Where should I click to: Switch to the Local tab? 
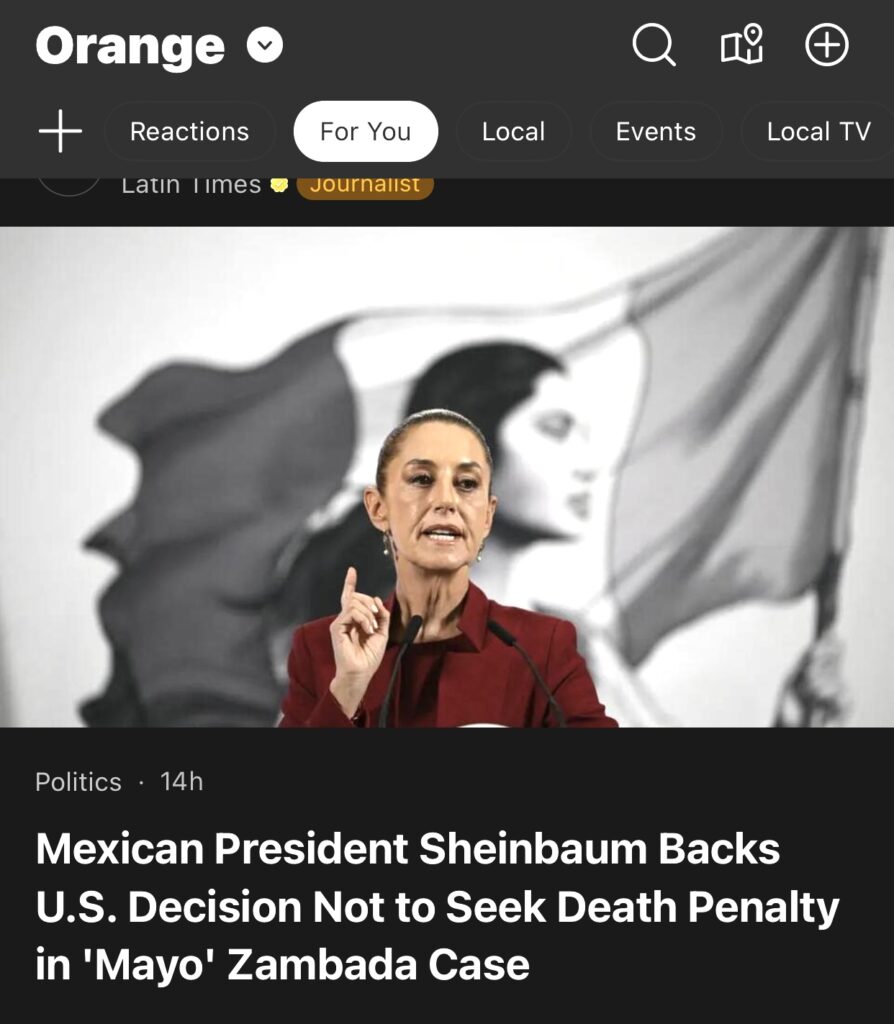coord(513,132)
